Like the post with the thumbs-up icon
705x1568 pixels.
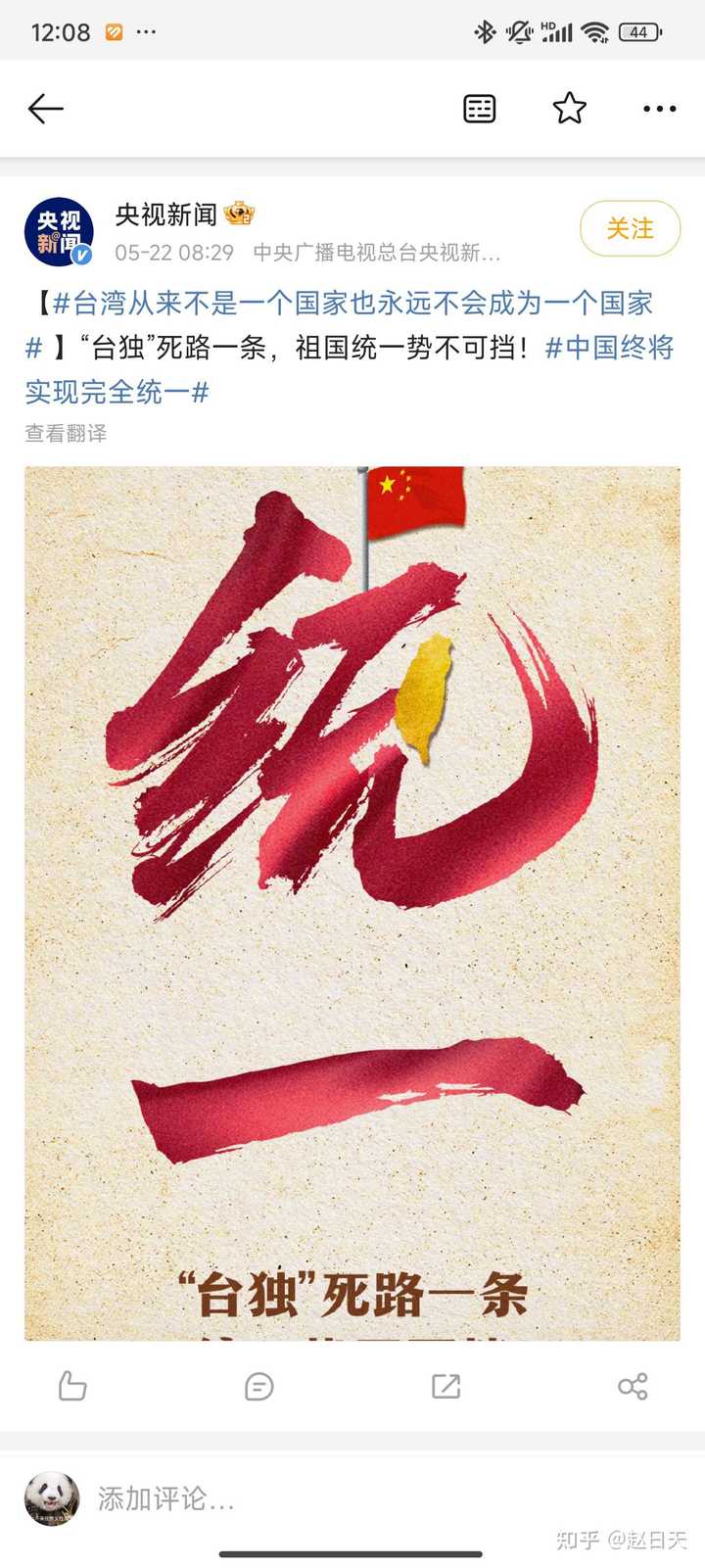pos(72,1386)
